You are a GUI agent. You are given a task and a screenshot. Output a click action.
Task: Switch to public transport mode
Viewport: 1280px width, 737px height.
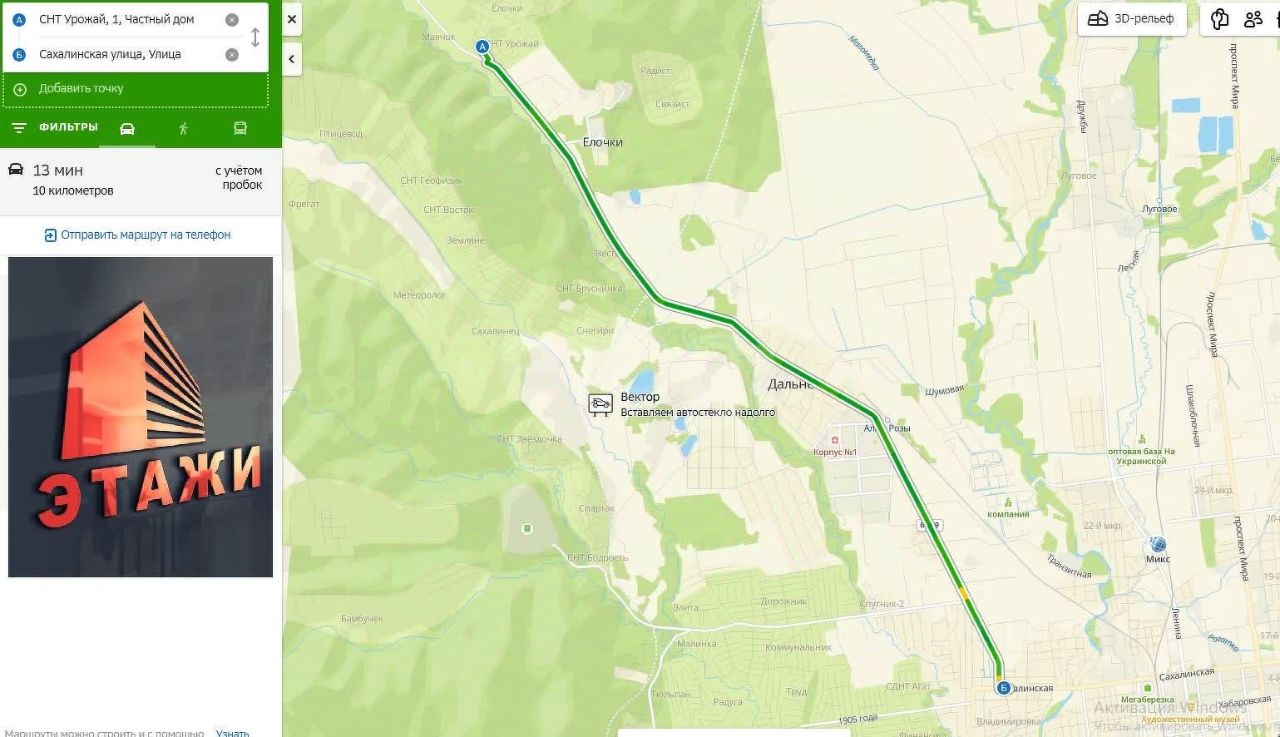(240, 128)
